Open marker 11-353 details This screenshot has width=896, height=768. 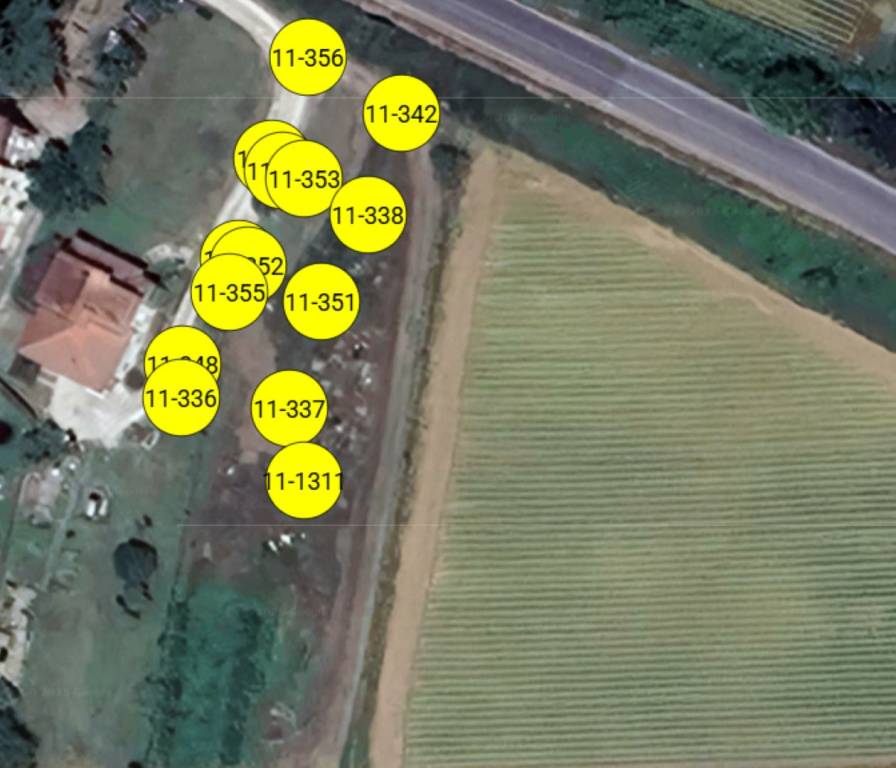[x=304, y=179]
